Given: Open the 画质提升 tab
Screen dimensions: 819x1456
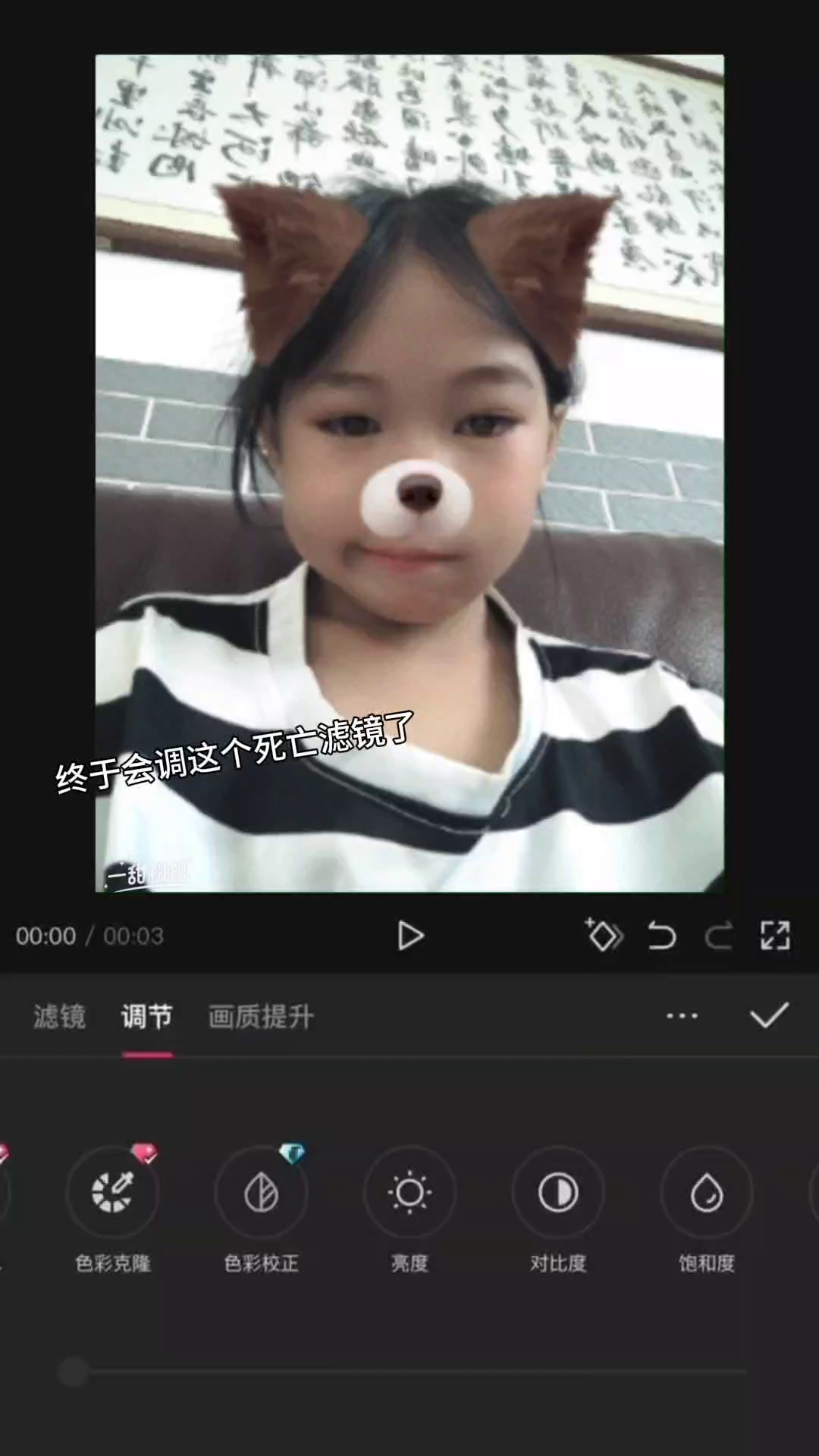Looking at the screenshot, I should 261,1016.
